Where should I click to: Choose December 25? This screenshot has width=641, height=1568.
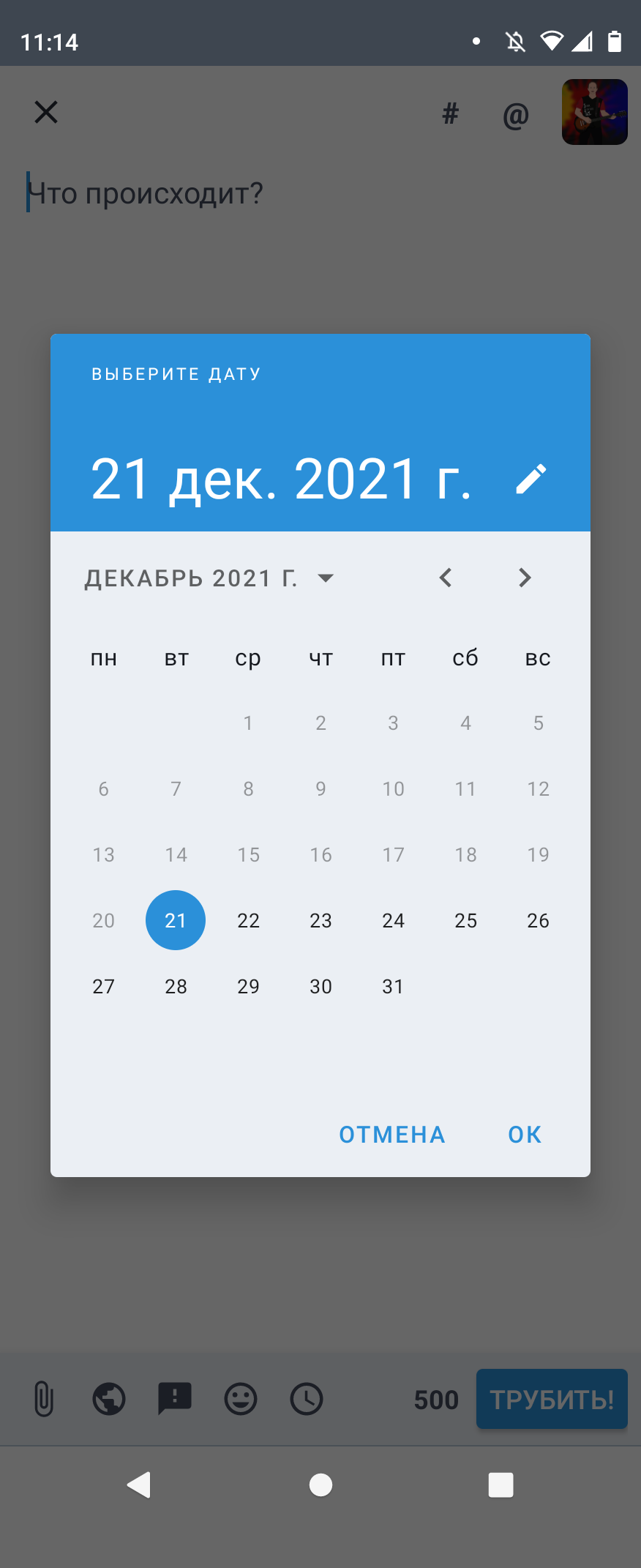click(465, 920)
